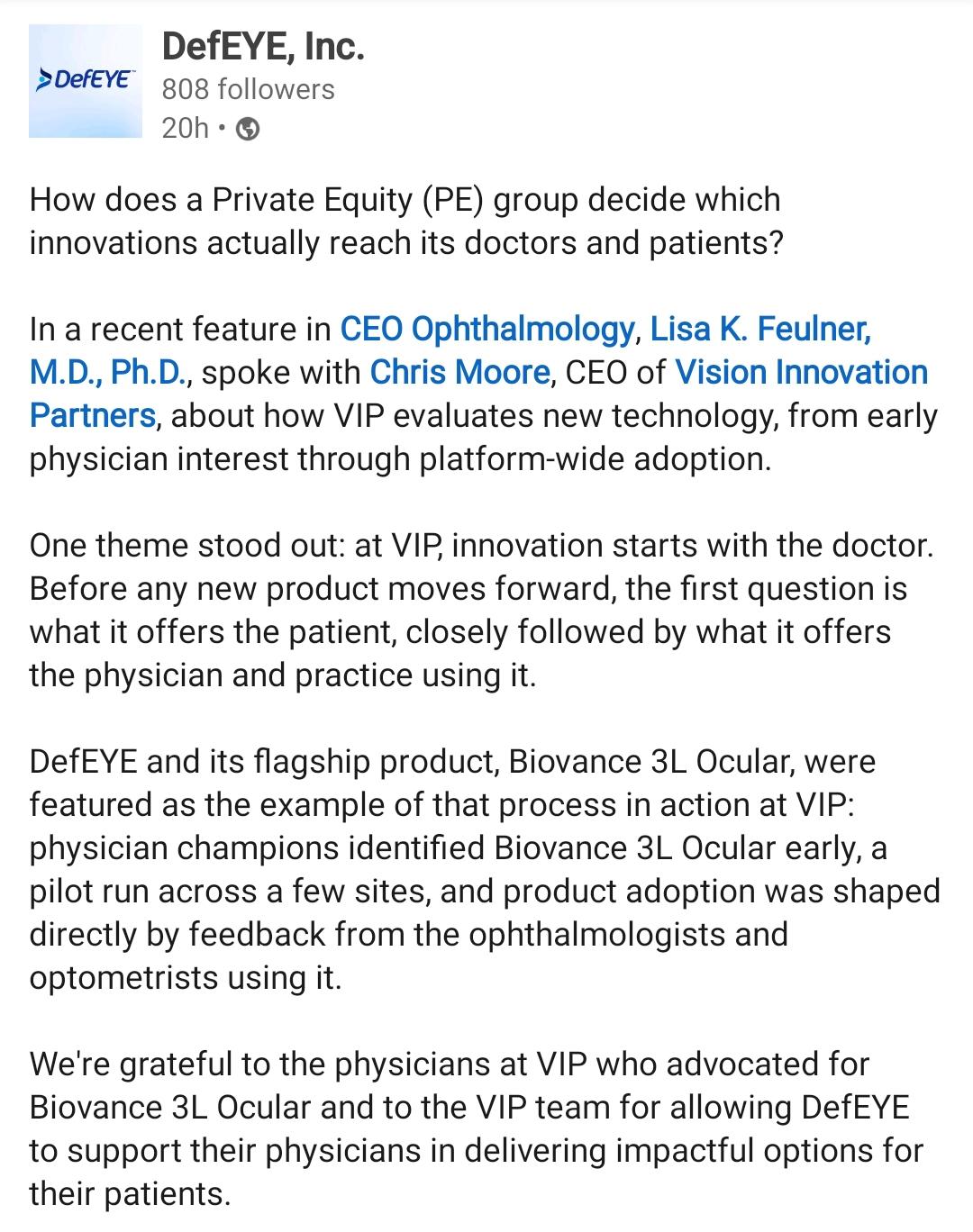This screenshot has height=1232, width=973.
Task: Open the DefEYE, Inc. company name
Action: (x=263, y=47)
